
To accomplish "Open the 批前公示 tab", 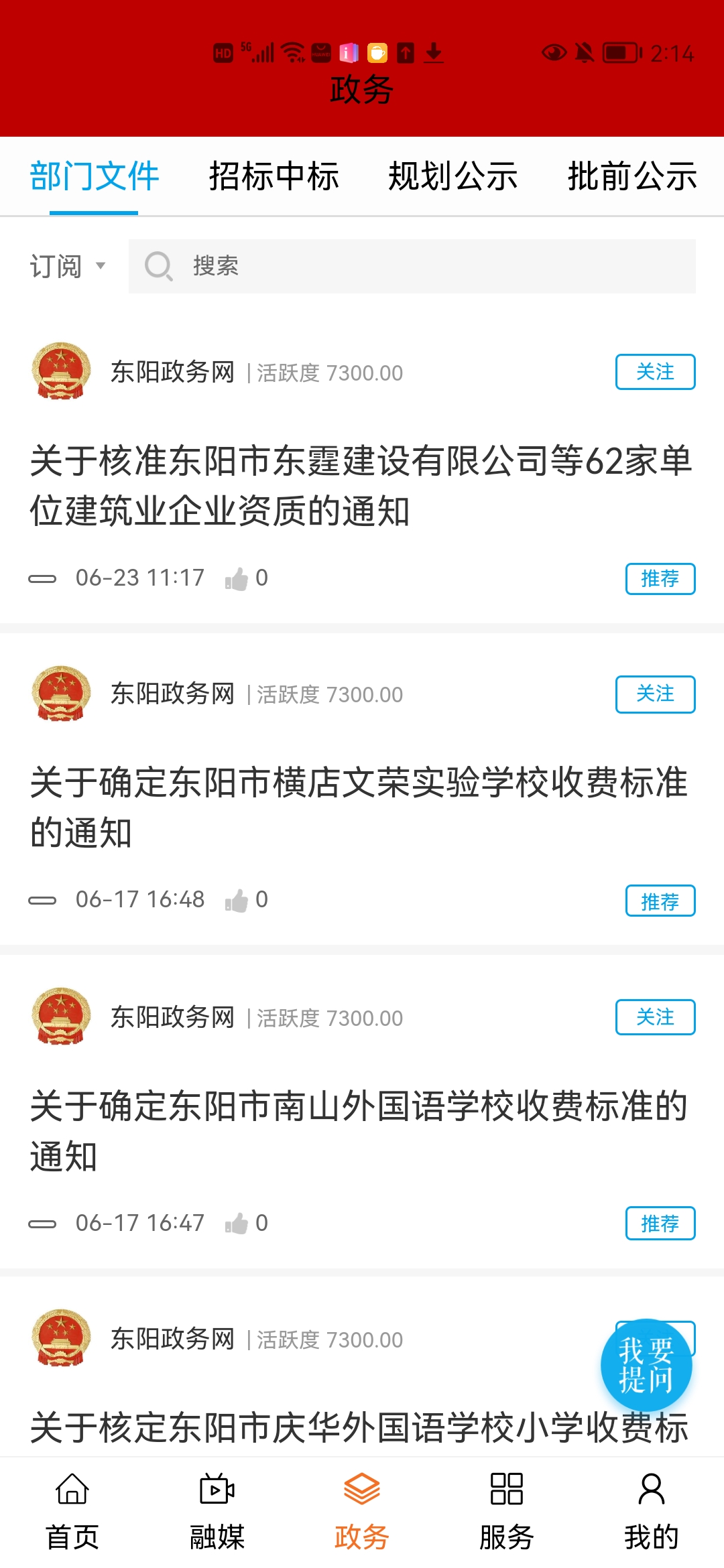I will (x=631, y=177).
